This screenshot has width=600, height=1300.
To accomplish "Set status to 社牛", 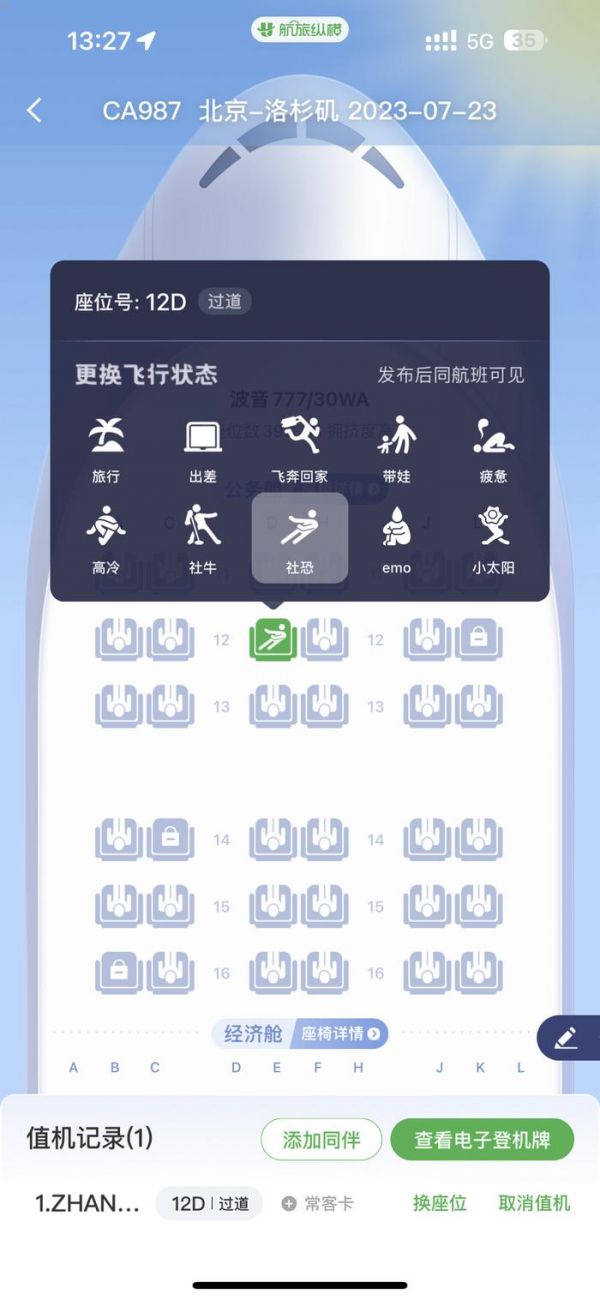I will [x=203, y=538].
